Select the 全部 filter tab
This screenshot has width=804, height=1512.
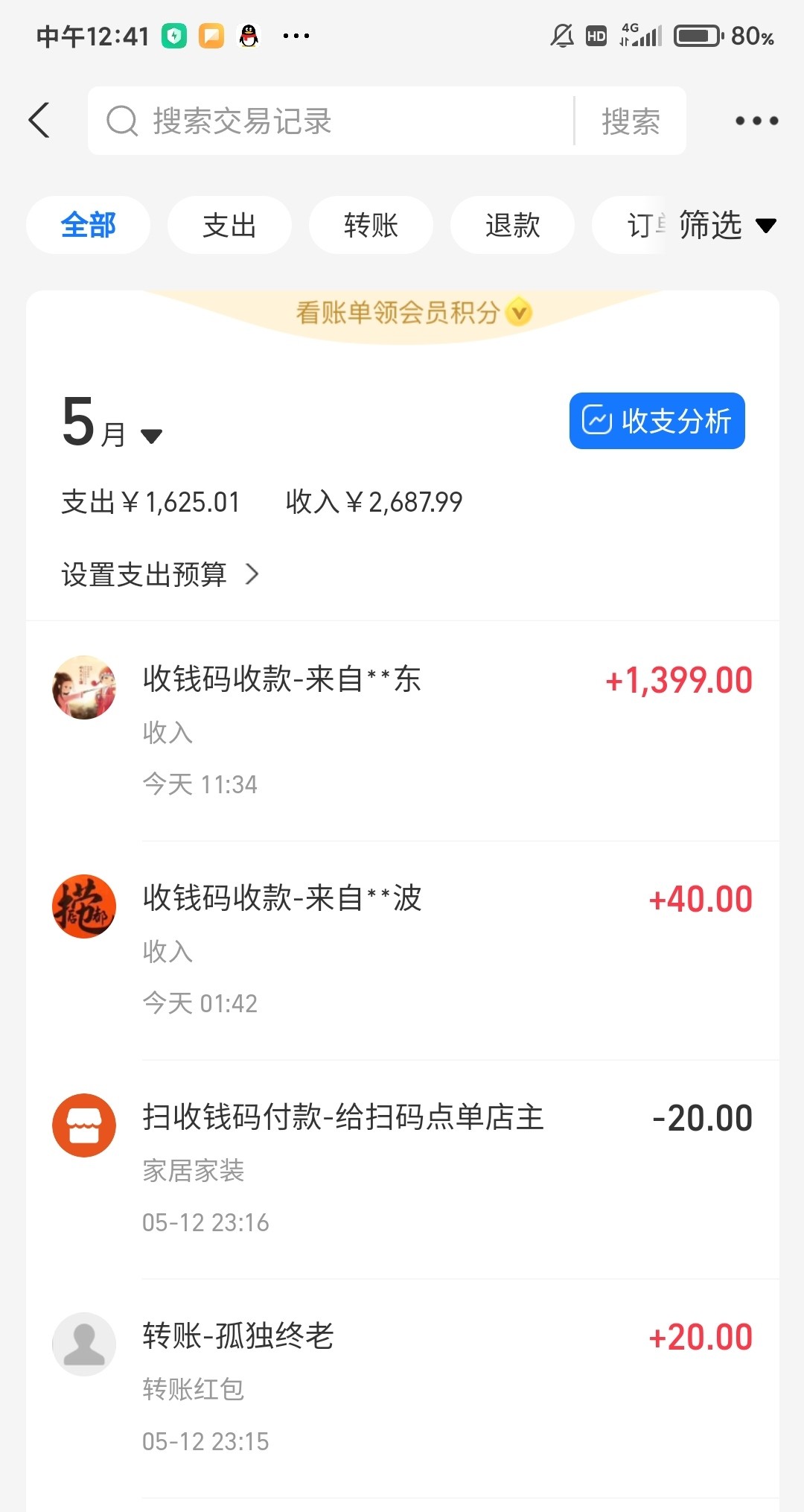click(x=88, y=225)
